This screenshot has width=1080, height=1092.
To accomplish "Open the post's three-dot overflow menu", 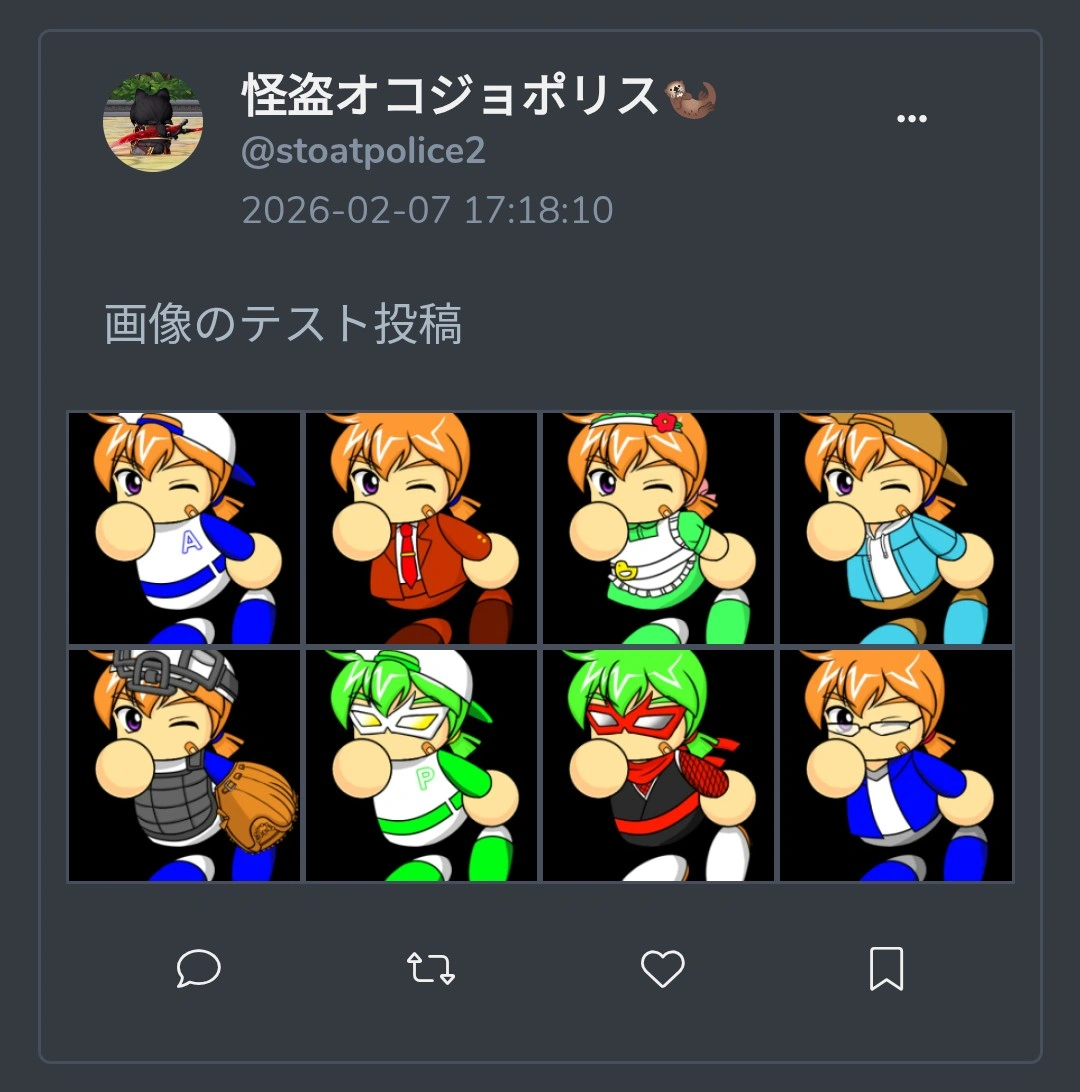I will [x=911, y=119].
